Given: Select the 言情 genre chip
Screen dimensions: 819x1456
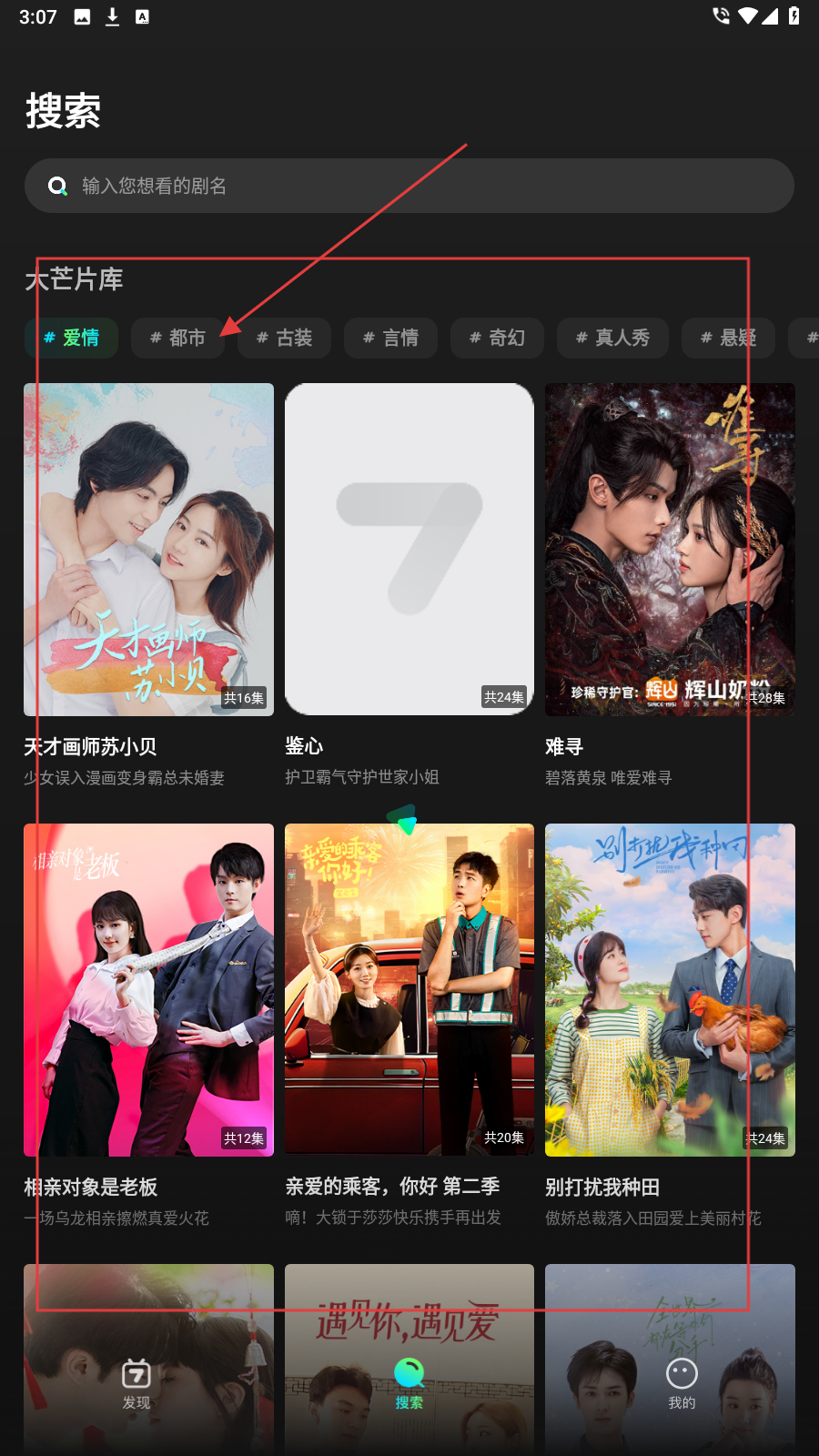Looking at the screenshot, I should (x=390, y=338).
